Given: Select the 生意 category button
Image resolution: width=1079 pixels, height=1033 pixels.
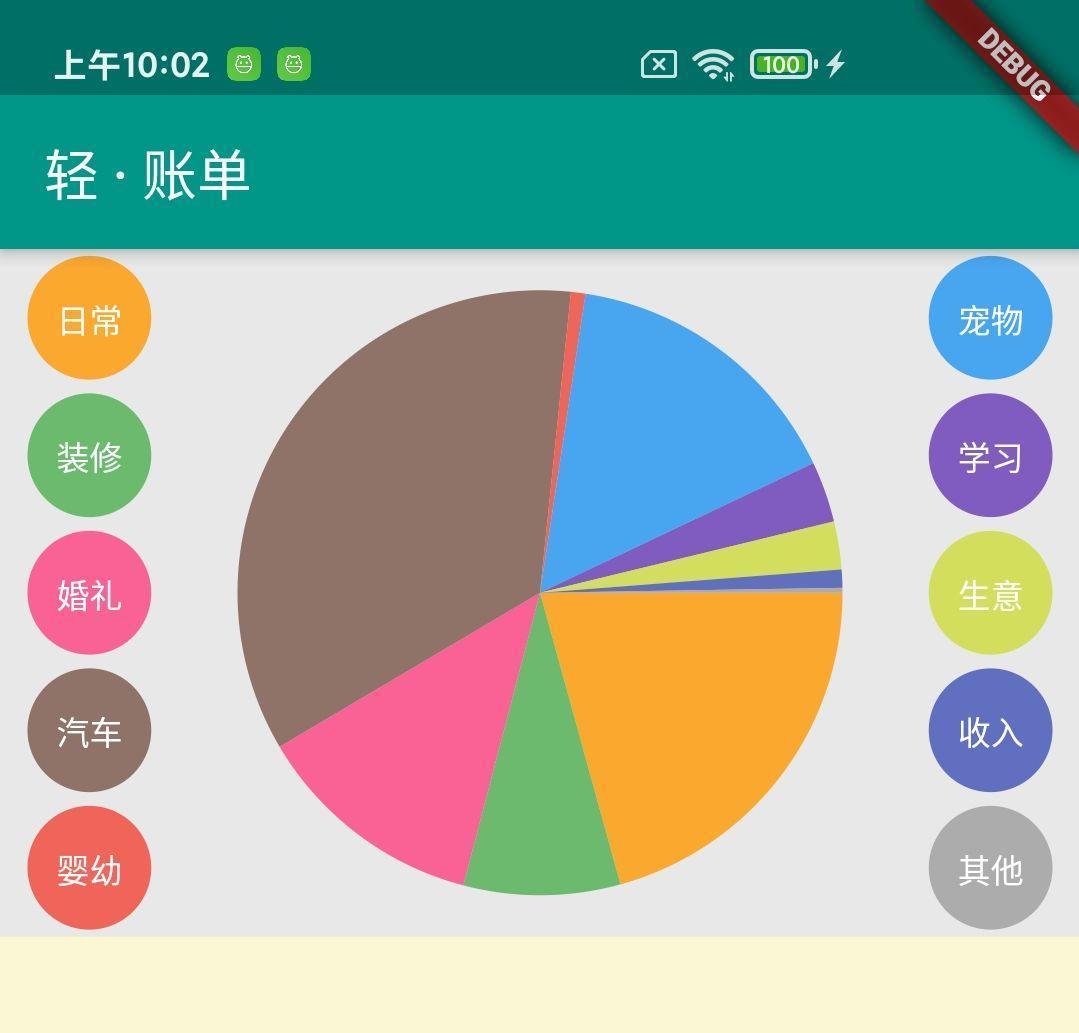Looking at the screenshot, I should point(990,593).
